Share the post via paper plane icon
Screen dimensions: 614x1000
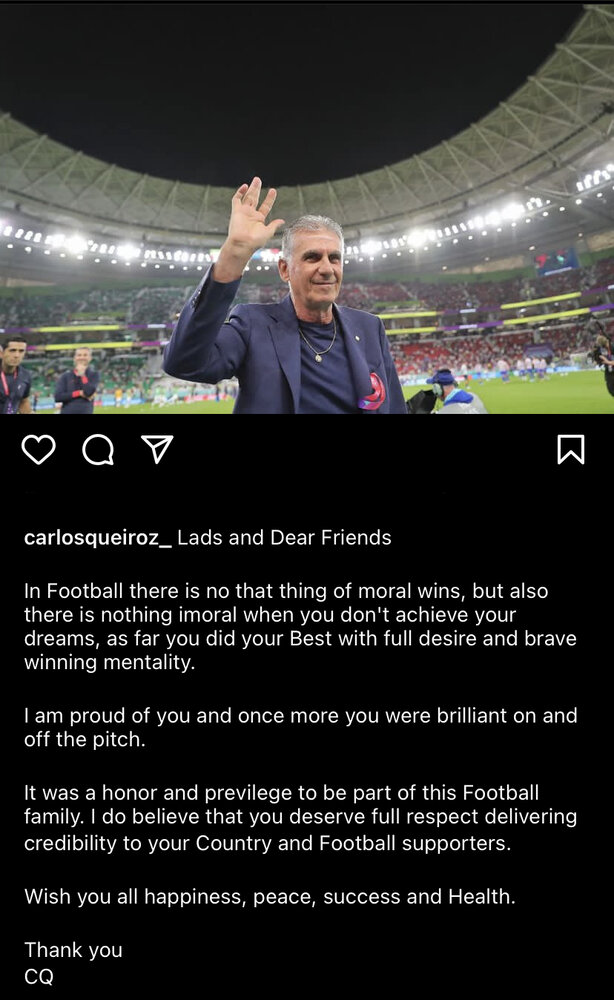(157, 449)
